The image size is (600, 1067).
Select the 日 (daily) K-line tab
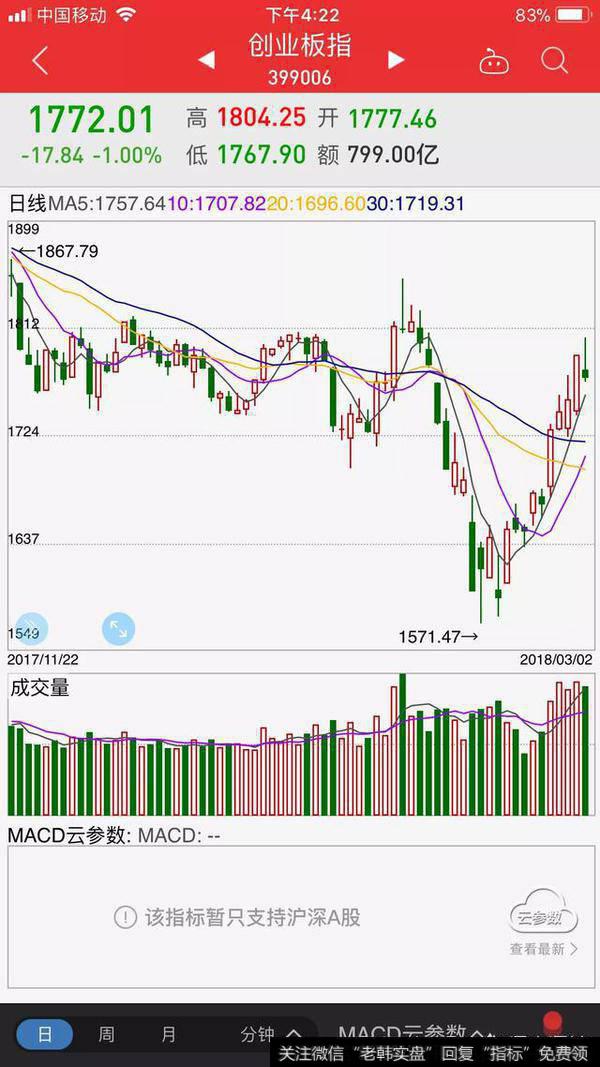pyautogui.click(x=44, y=1034)
